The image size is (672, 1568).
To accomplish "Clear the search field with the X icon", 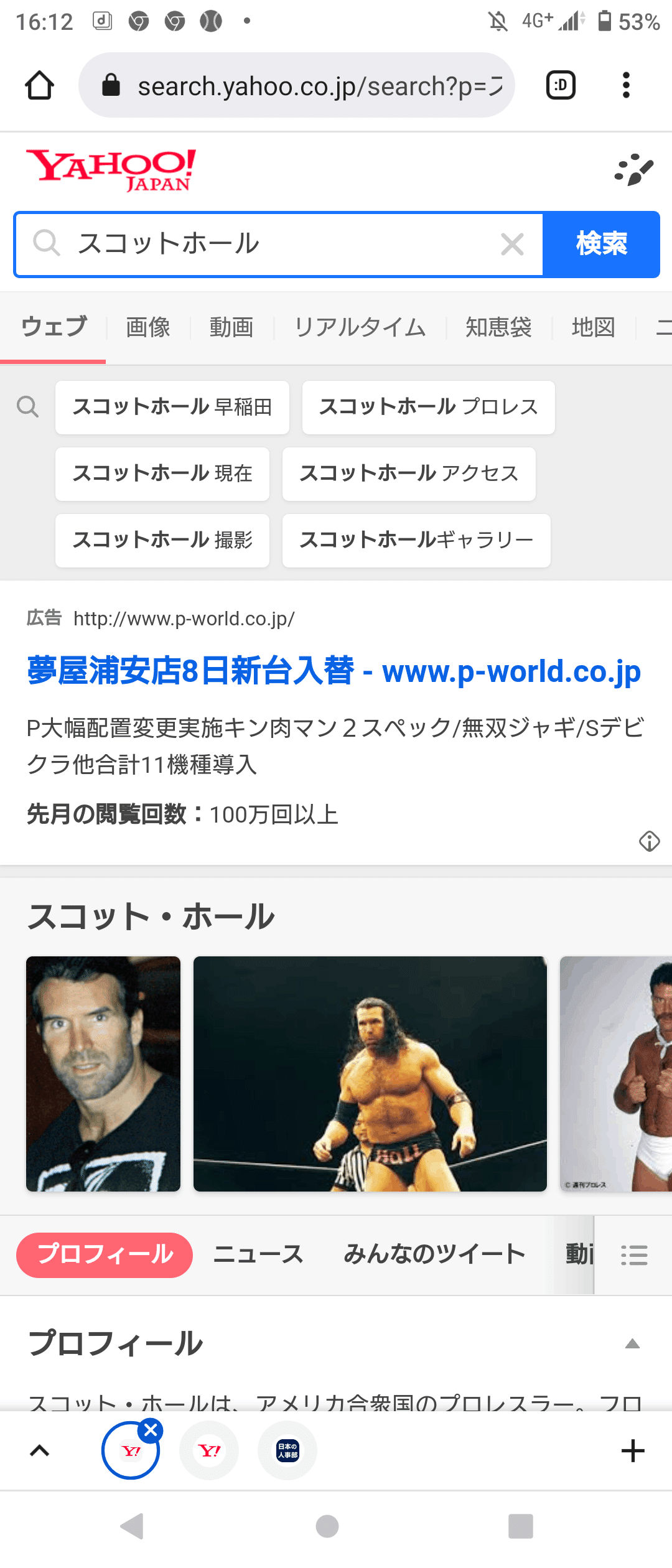I will tap(513, 244).
